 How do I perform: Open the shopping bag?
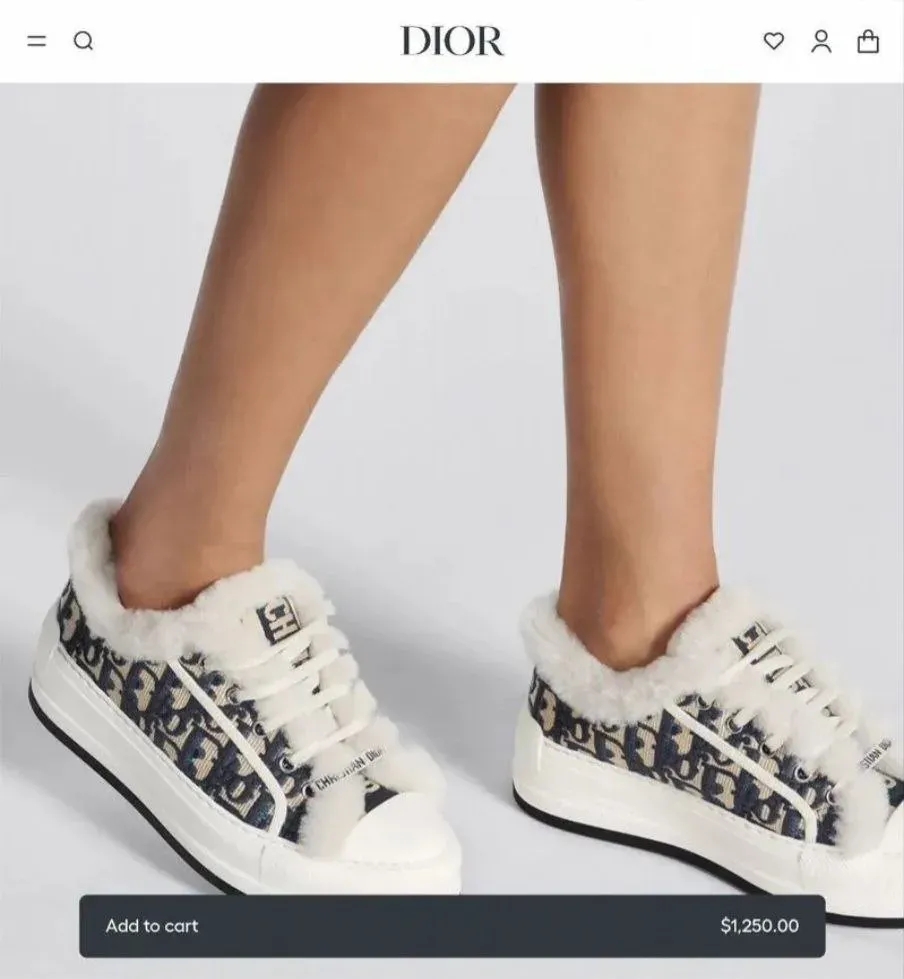pos(869,41)
